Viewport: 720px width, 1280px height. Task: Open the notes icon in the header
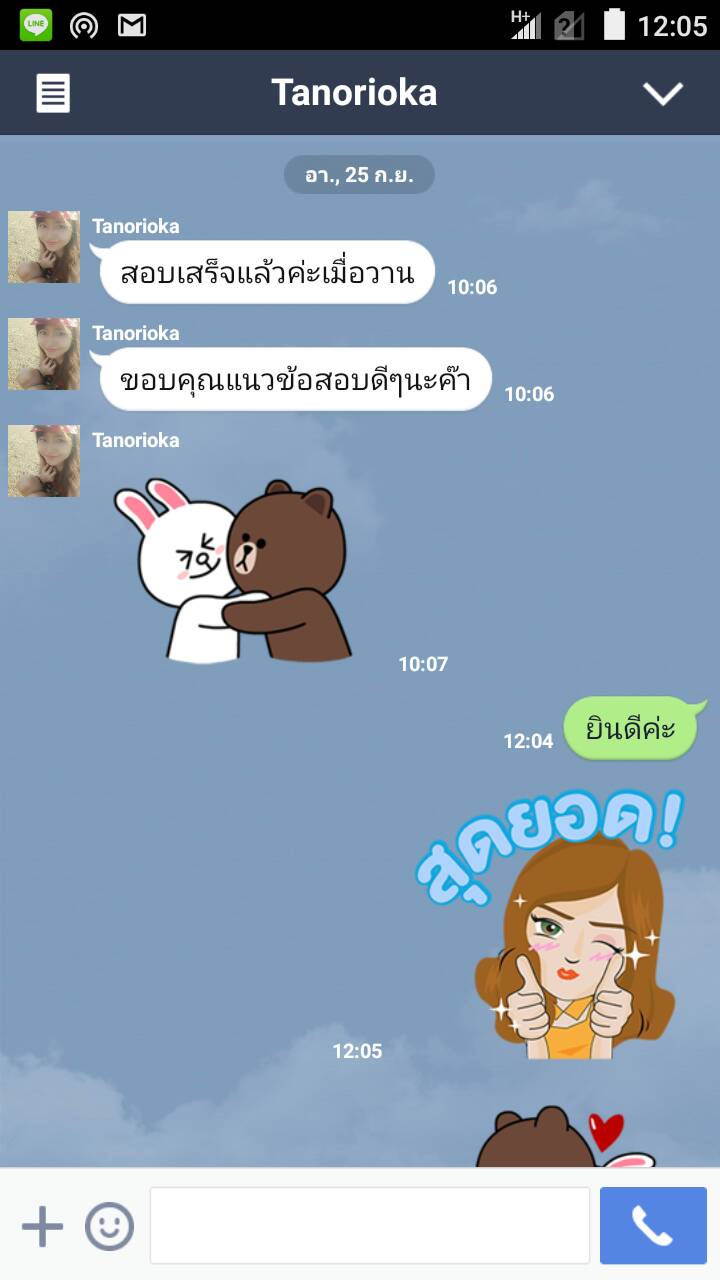pos(53,93)
